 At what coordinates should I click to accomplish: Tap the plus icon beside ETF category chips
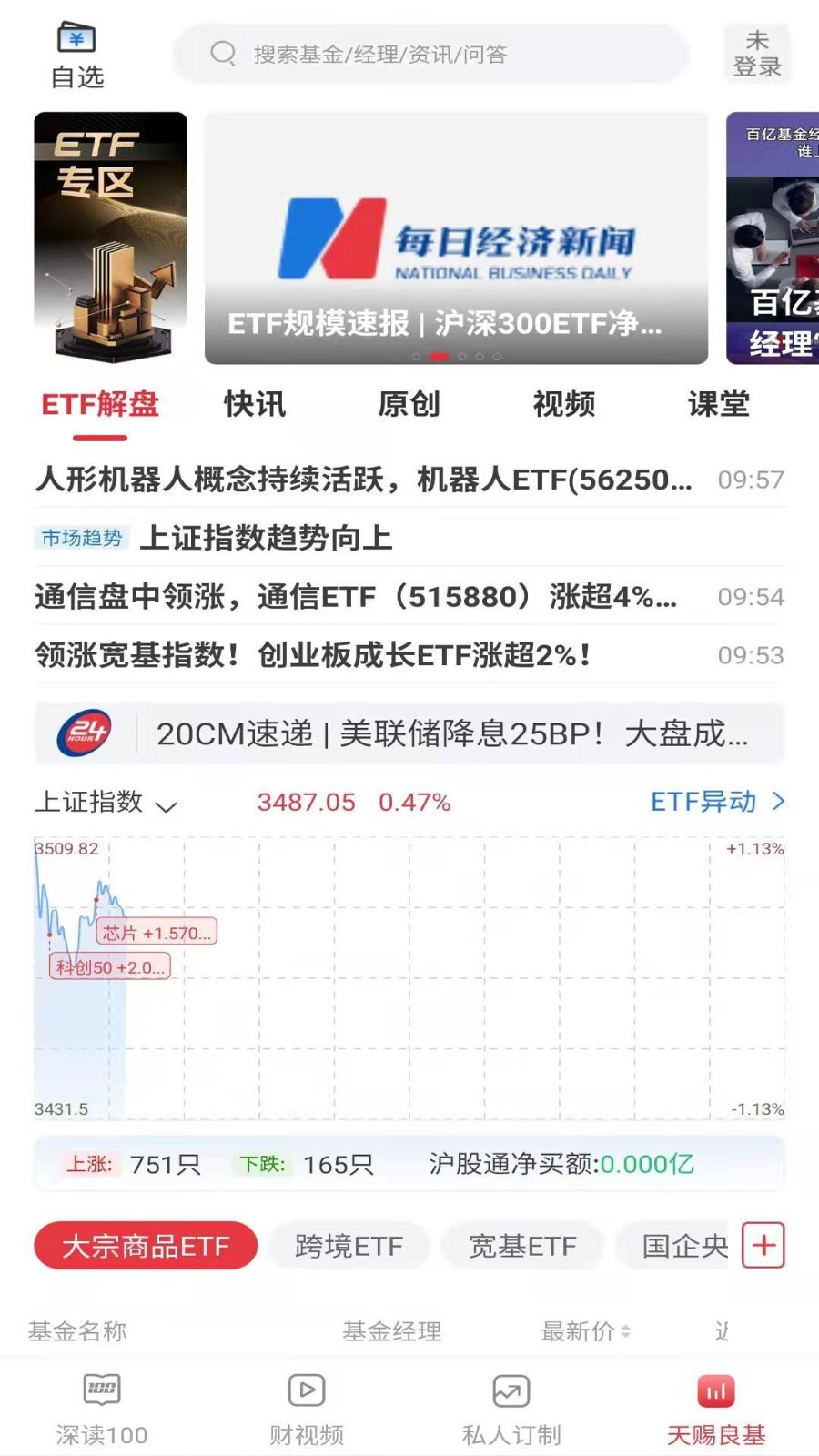(x=763, y=1246)
